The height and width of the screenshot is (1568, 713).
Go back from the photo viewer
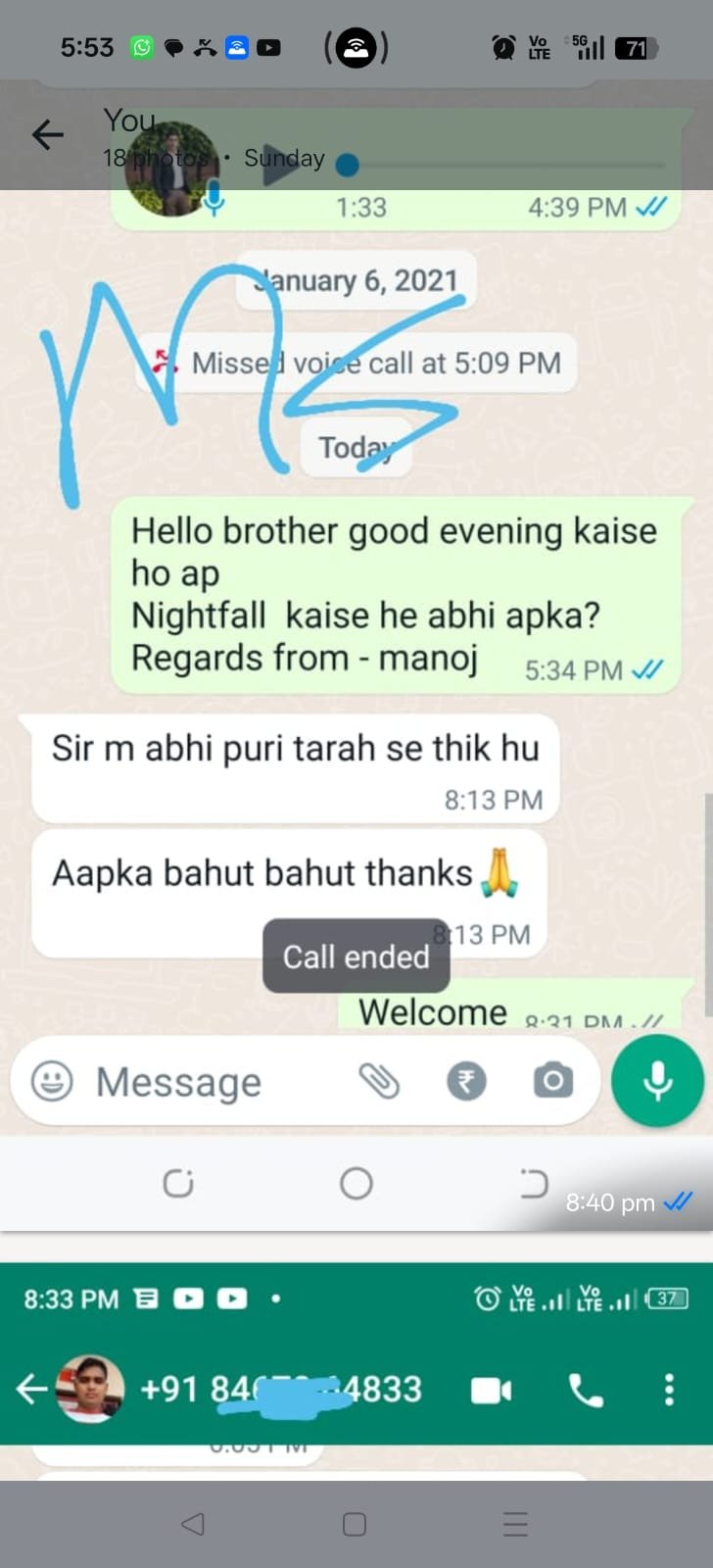(x=47, y=134)
